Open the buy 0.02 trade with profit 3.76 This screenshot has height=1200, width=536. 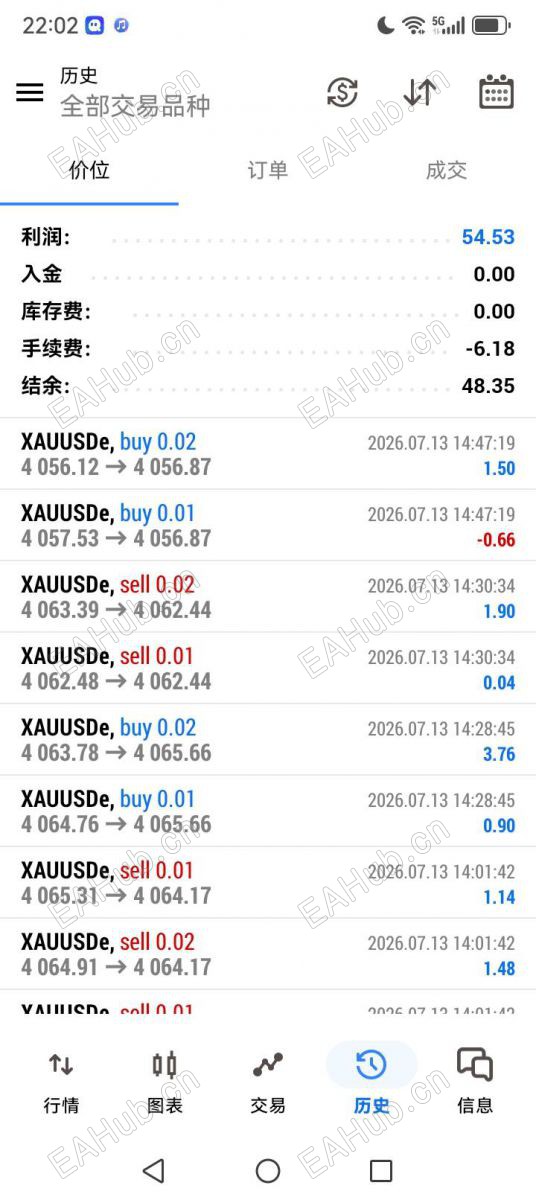click(x=268, y=740)
